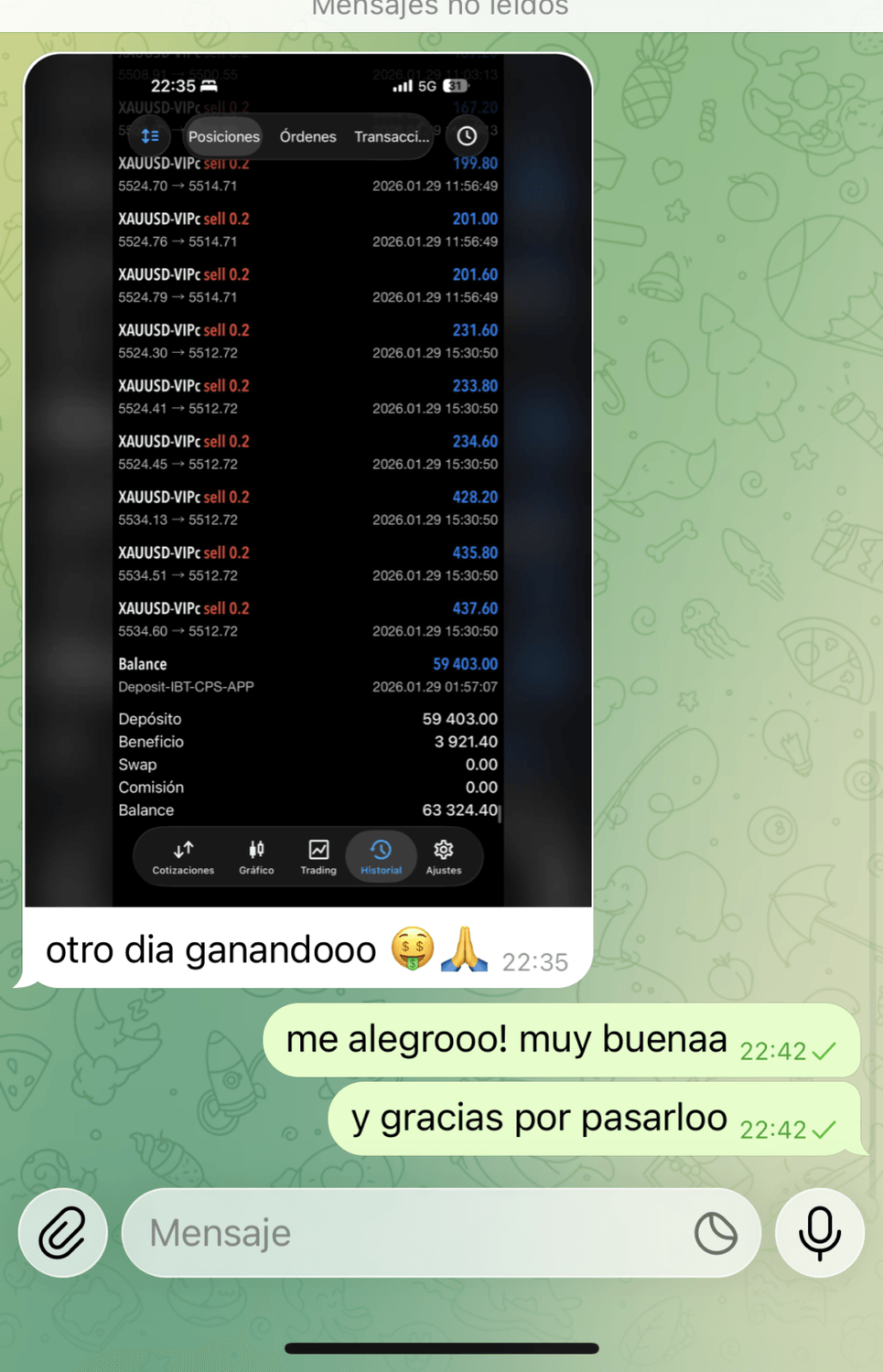Screen dimensions: 883x1372
Task: Focus the Mensaje text field
Action: coord(403,1232)
